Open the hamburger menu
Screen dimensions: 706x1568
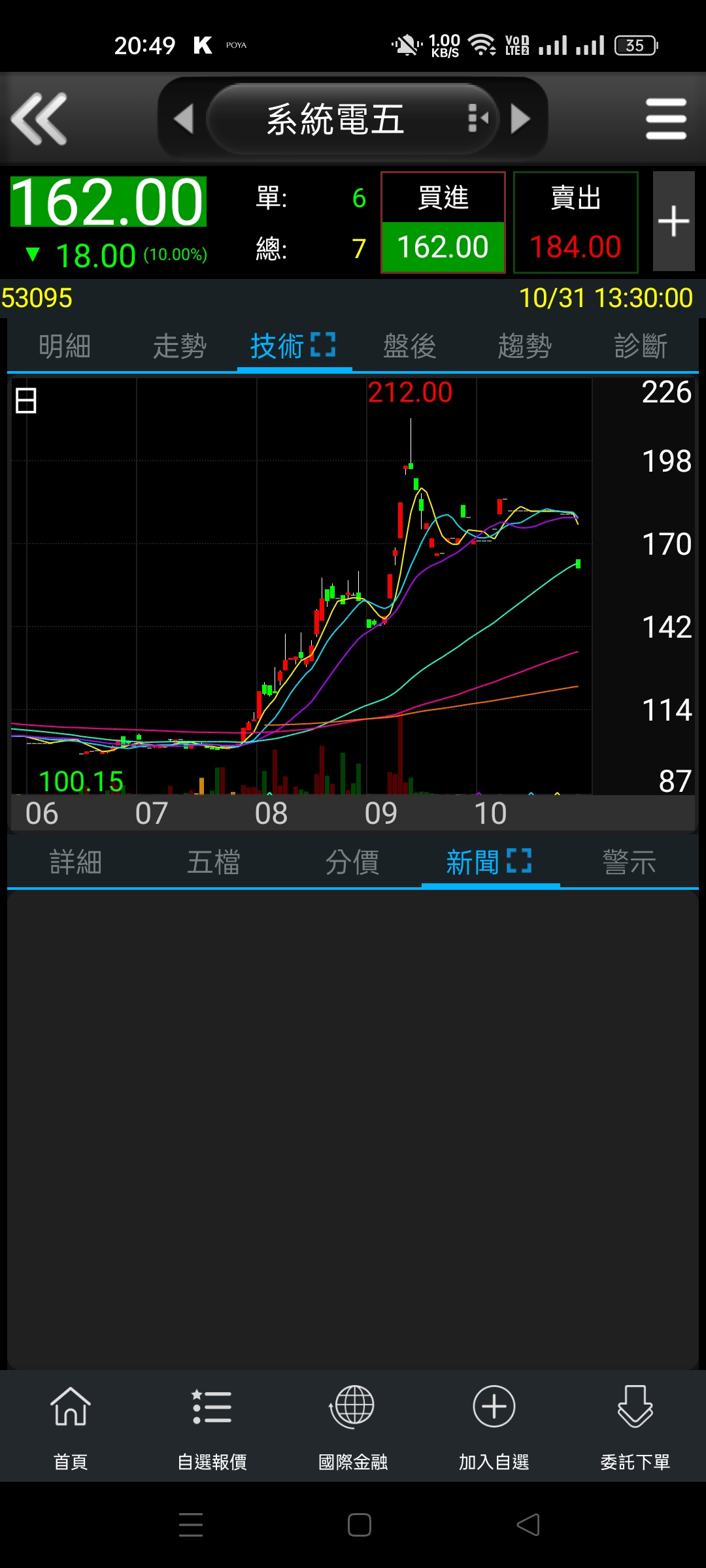tap(665, 119)
